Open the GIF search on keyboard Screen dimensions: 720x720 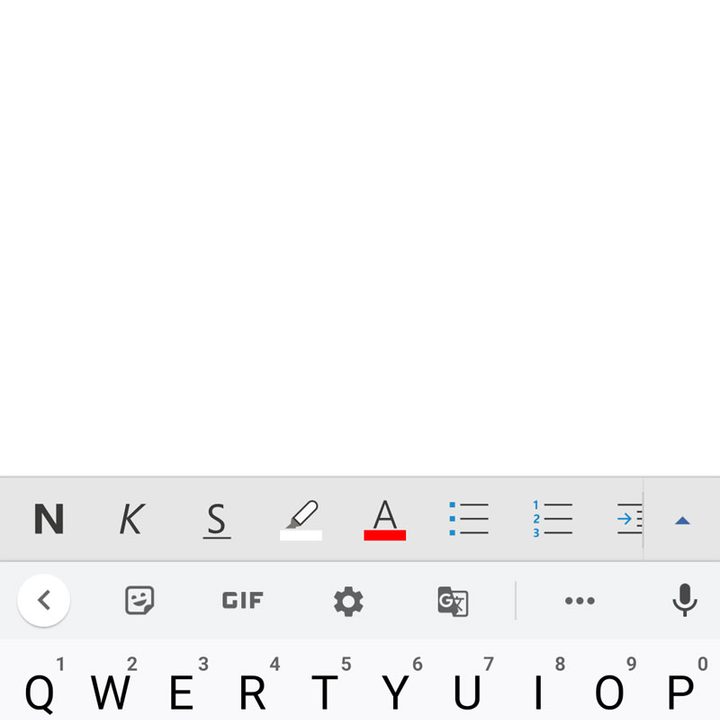pyautogui.click(x=242, y=600)
